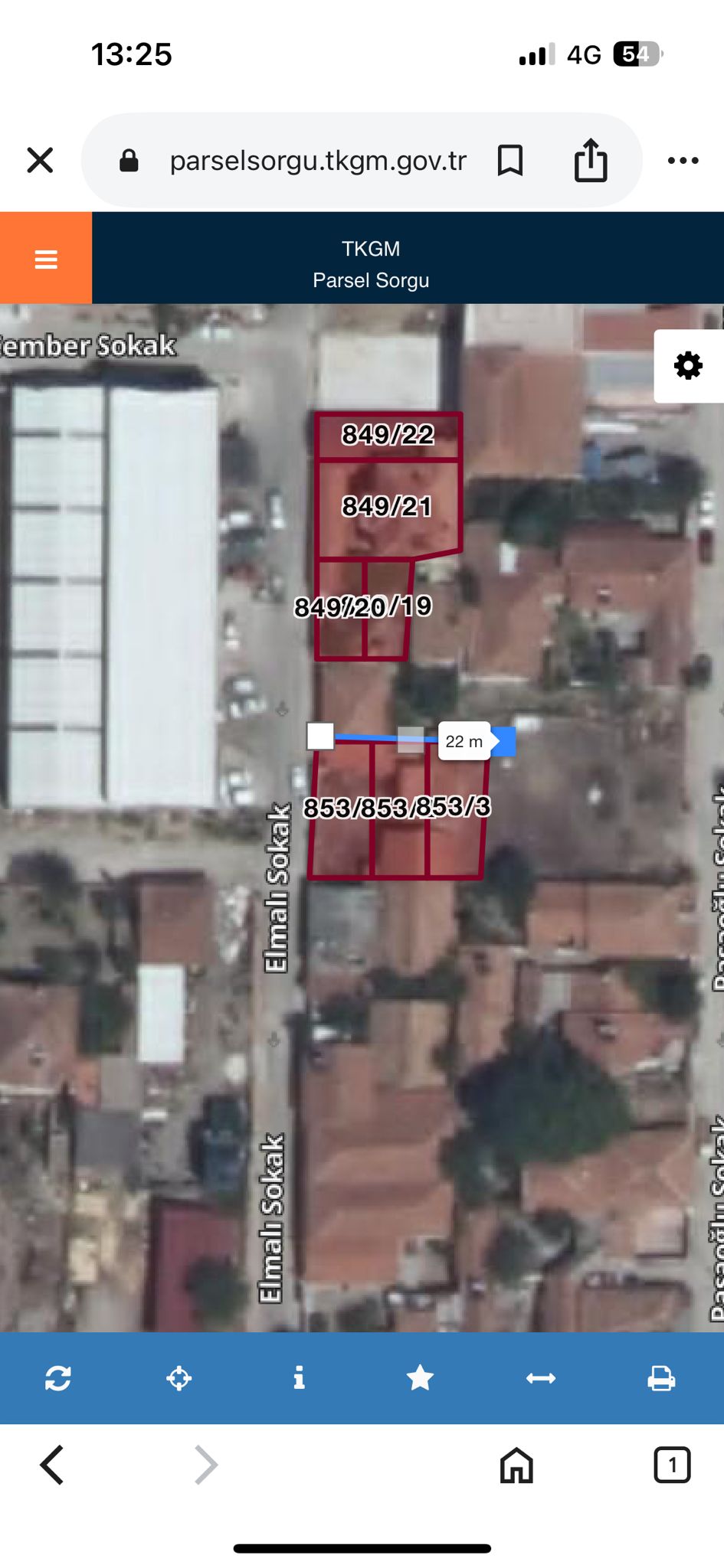Print the map view
724x1568 pixels.
click(x=661, y=1378)
